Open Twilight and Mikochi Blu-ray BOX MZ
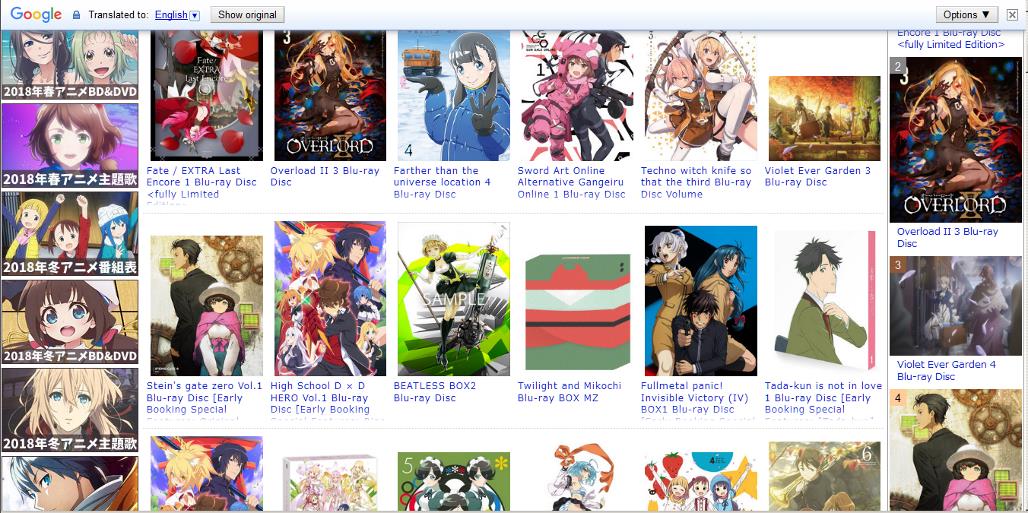 569,391
